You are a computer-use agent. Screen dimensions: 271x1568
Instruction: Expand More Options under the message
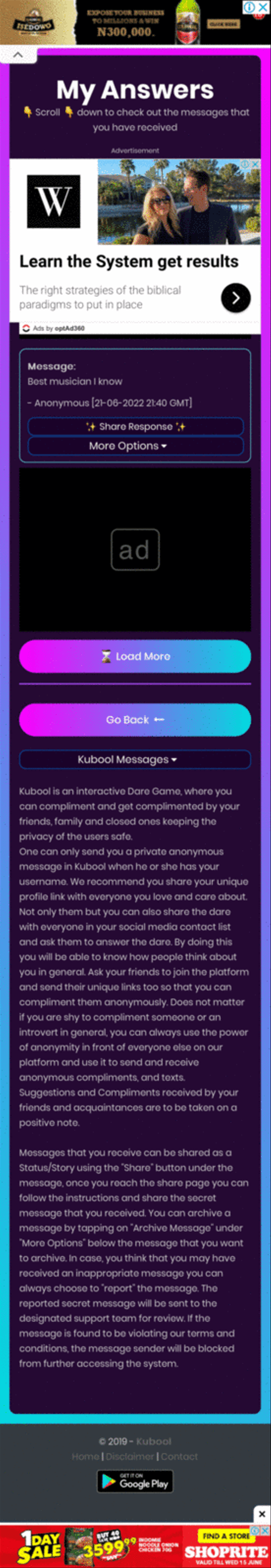click(x=135, y=446)
